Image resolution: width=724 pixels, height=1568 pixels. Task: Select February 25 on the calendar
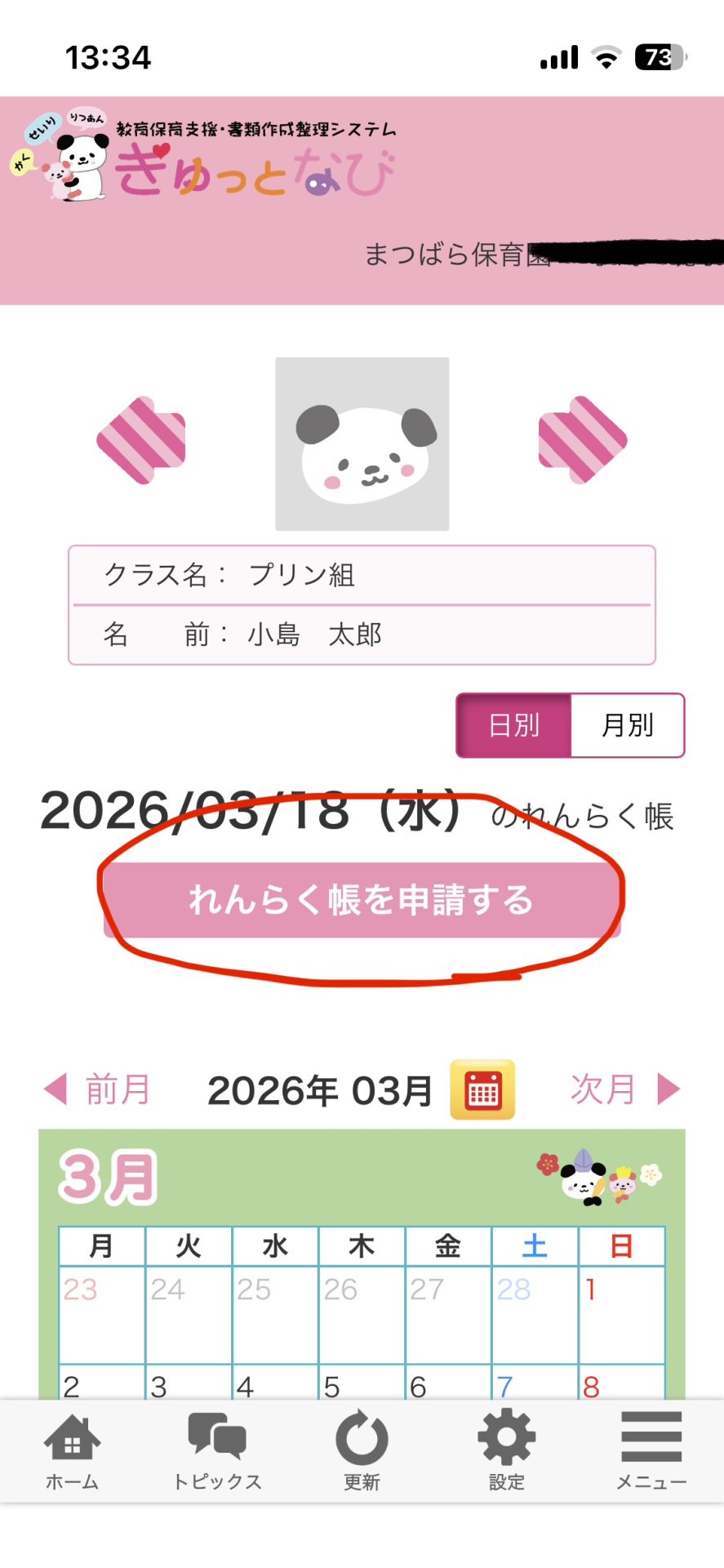tap(275, 1313)
